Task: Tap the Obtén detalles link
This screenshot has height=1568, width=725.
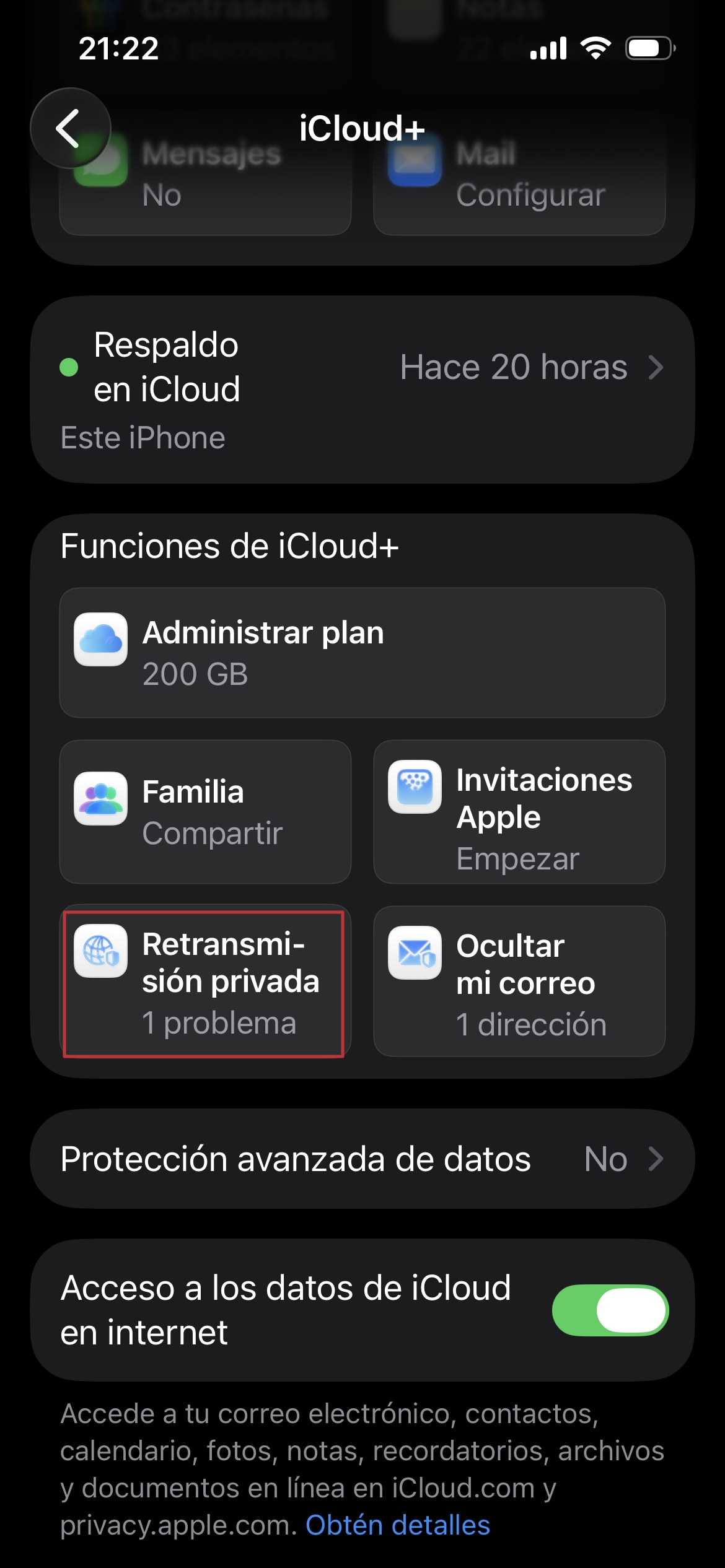Action: [x=398, y=1525]
